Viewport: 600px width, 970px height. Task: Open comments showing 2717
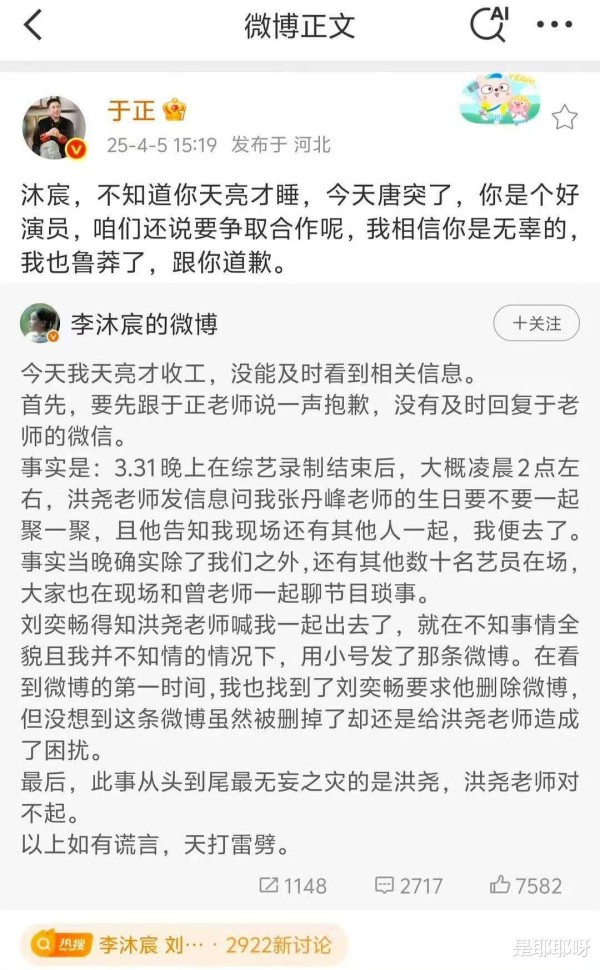tap(409, 885)
